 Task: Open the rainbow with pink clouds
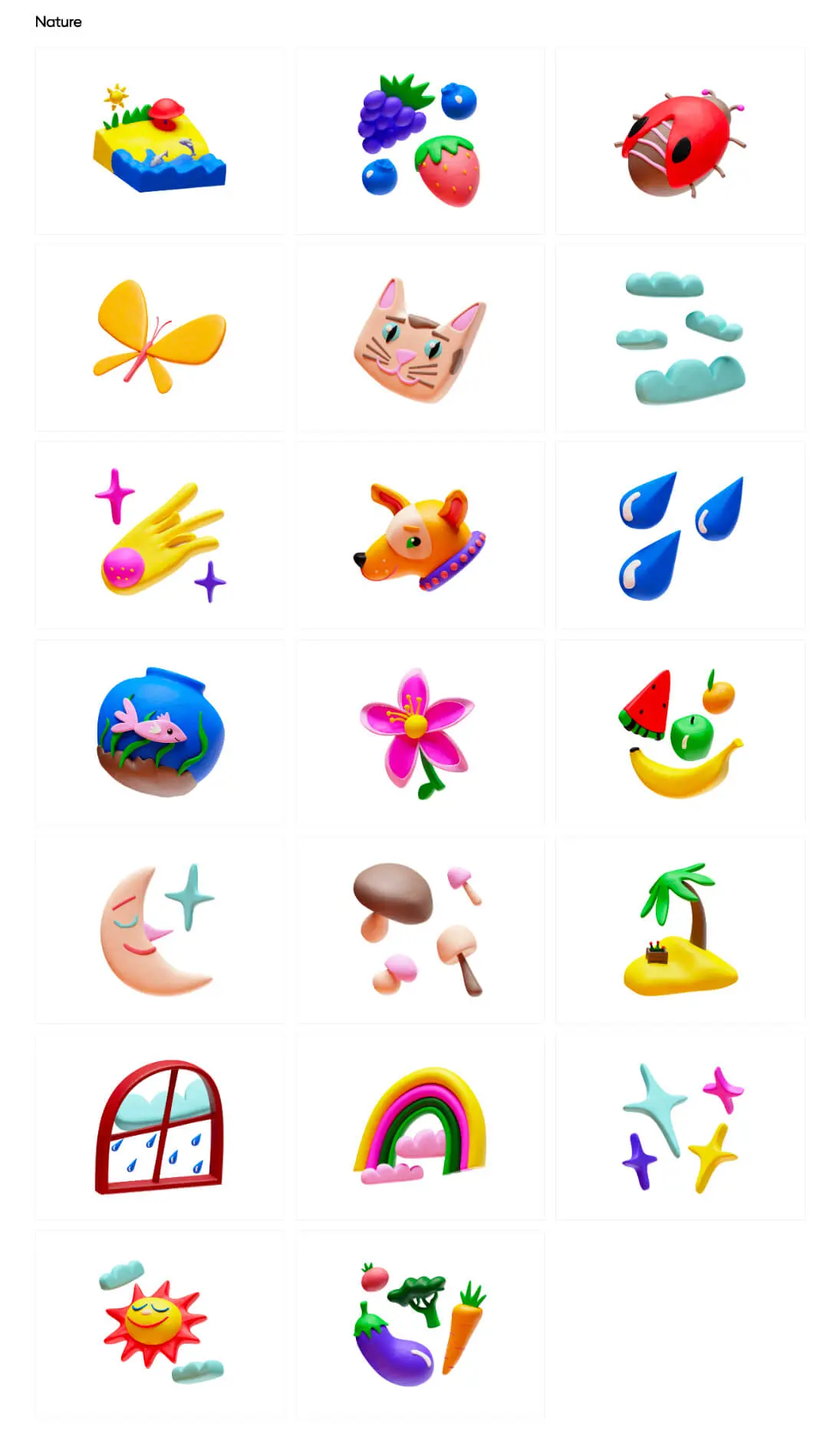tap(420, 1126)
